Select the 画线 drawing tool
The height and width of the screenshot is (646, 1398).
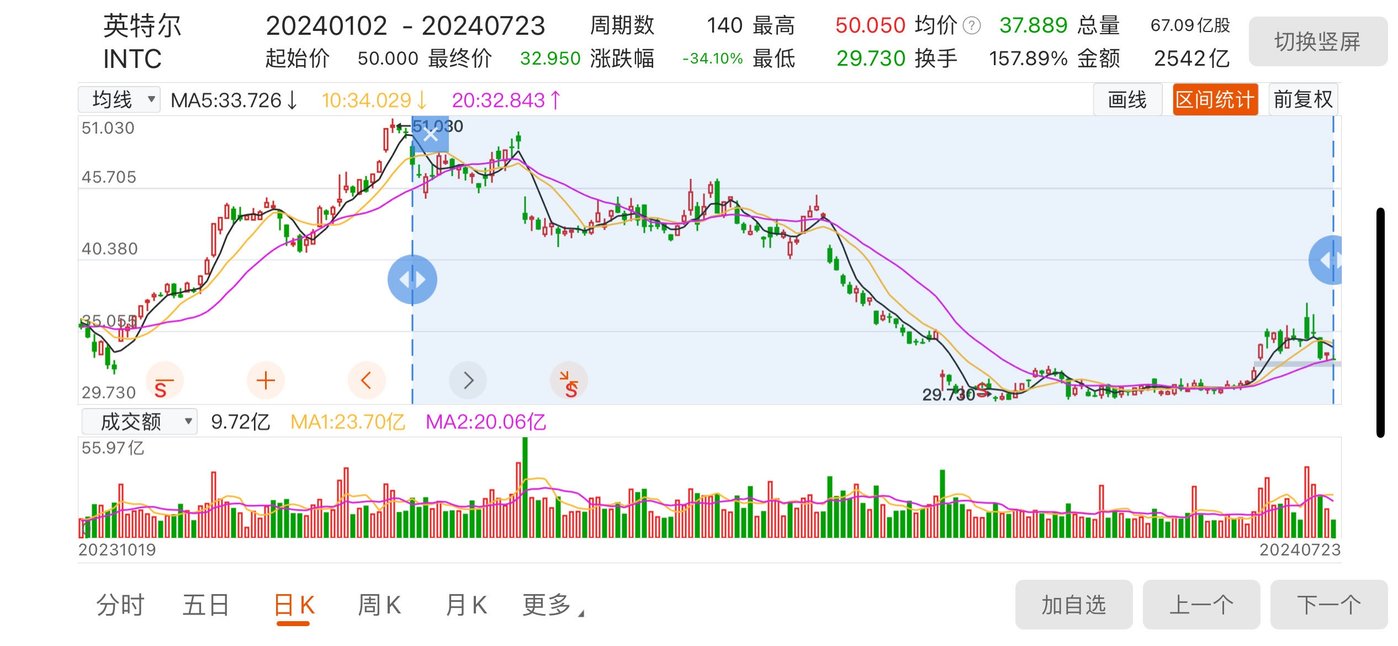(1127, 100)
